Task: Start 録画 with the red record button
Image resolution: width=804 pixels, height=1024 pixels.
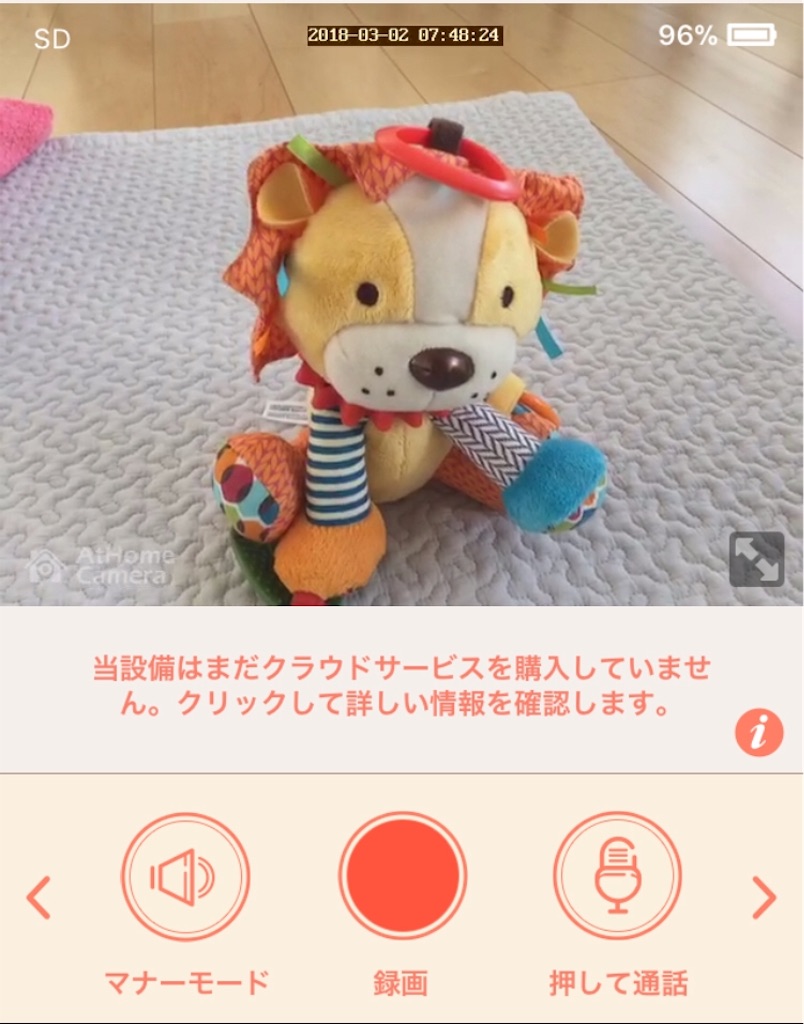Action: pyautogui.click(x=402, y=877)
